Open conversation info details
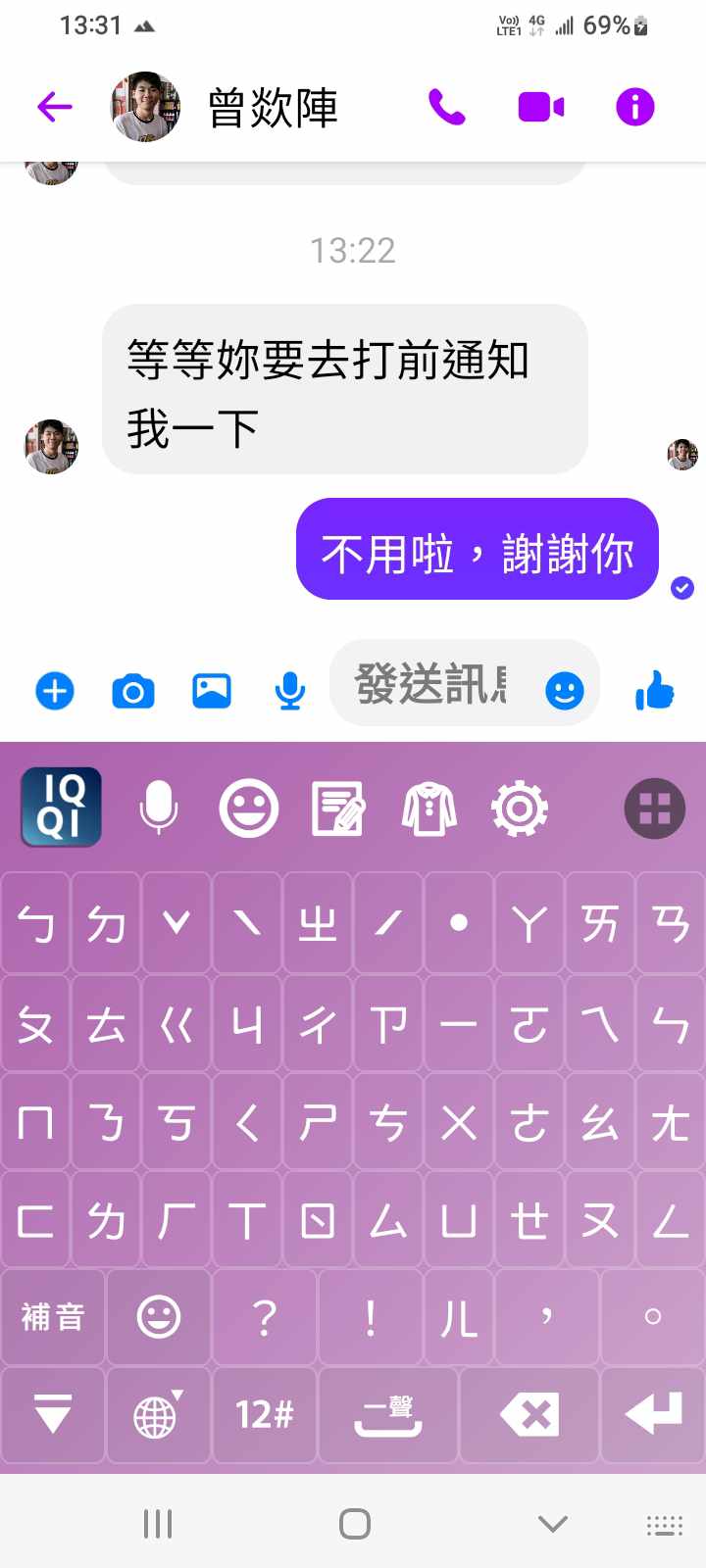 [x=634, y=107]
